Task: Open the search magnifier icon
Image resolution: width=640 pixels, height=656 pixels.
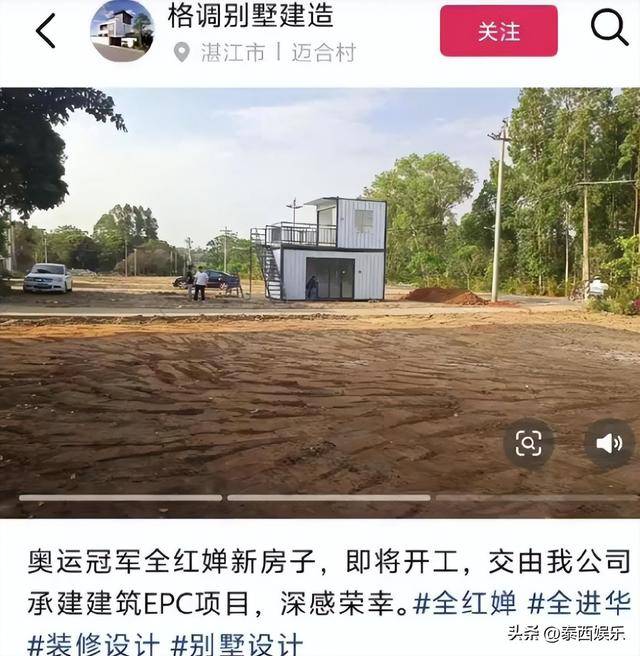Action: tap(609, 29)
